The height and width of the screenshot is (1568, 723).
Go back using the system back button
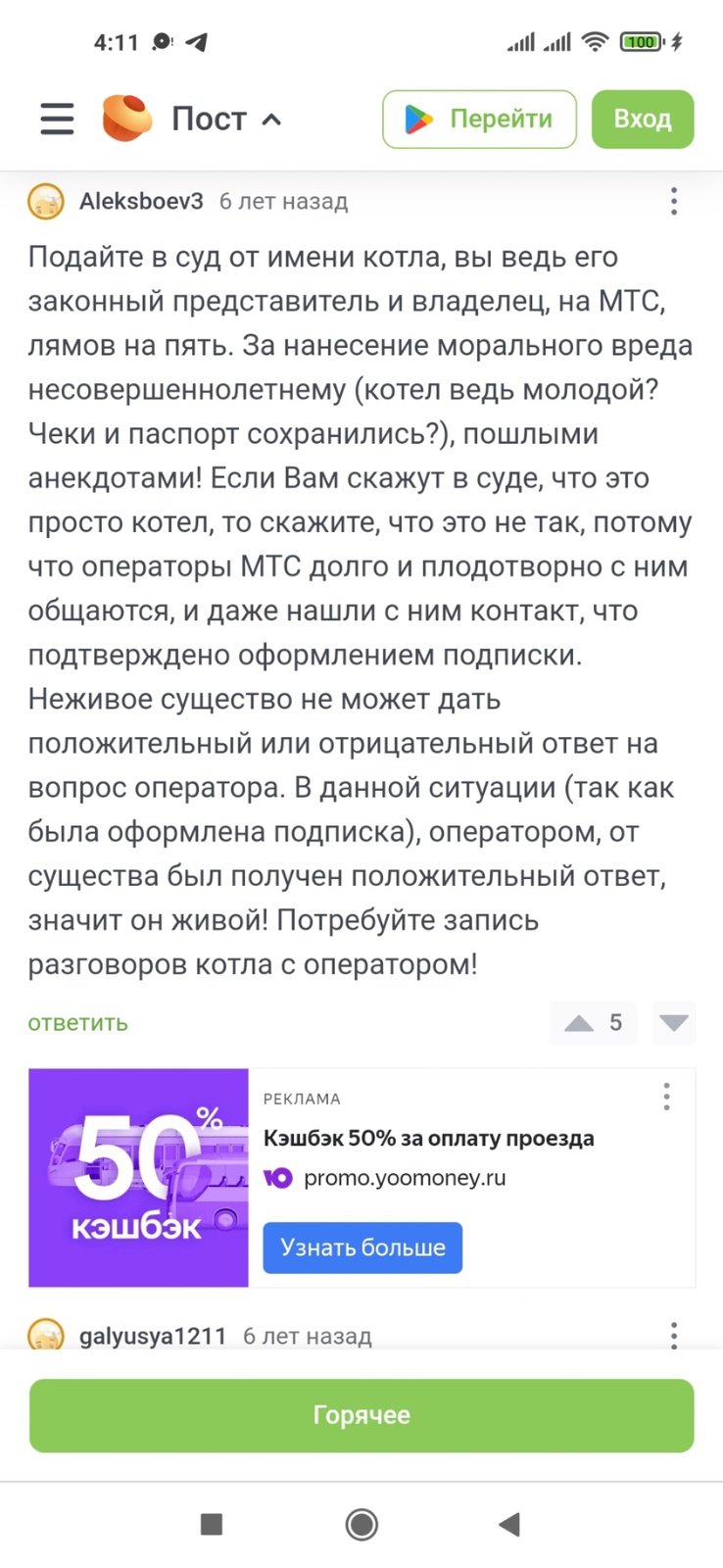[508, 1524]
